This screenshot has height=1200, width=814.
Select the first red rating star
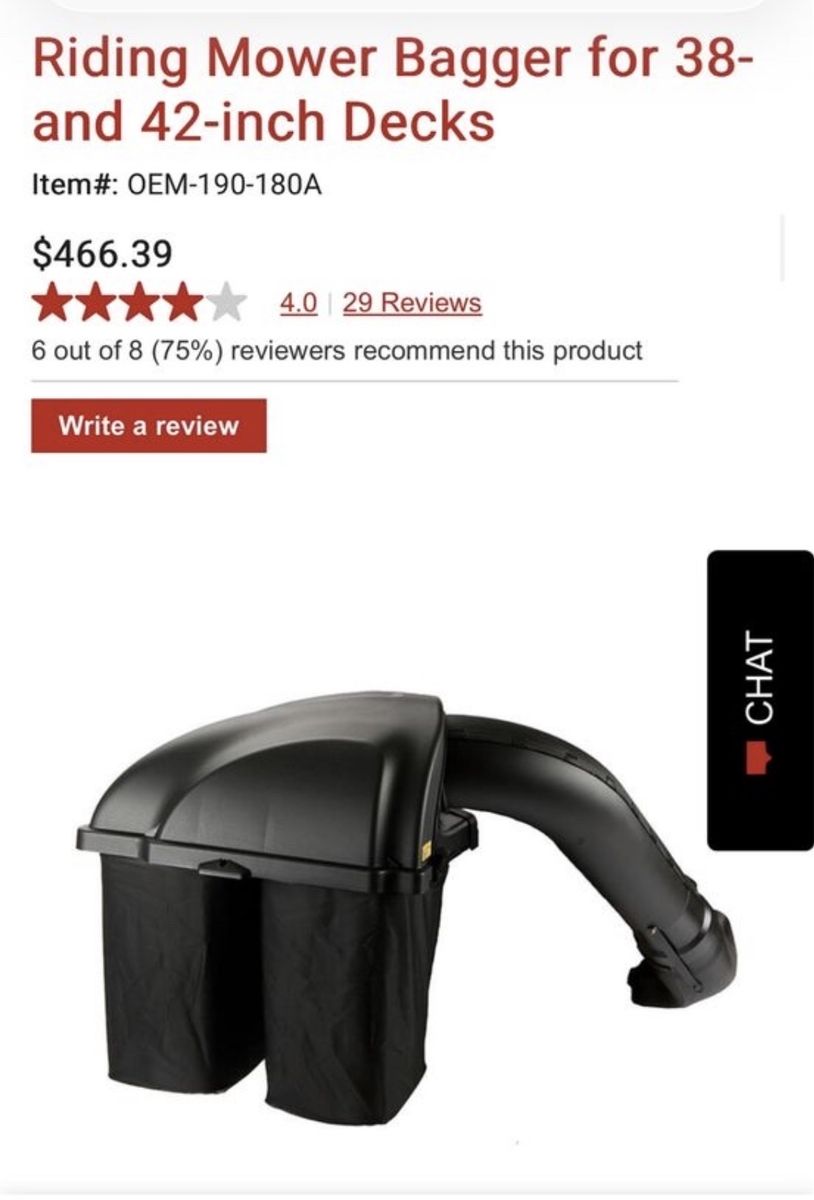pyautogui.click(x=54, y=299)
